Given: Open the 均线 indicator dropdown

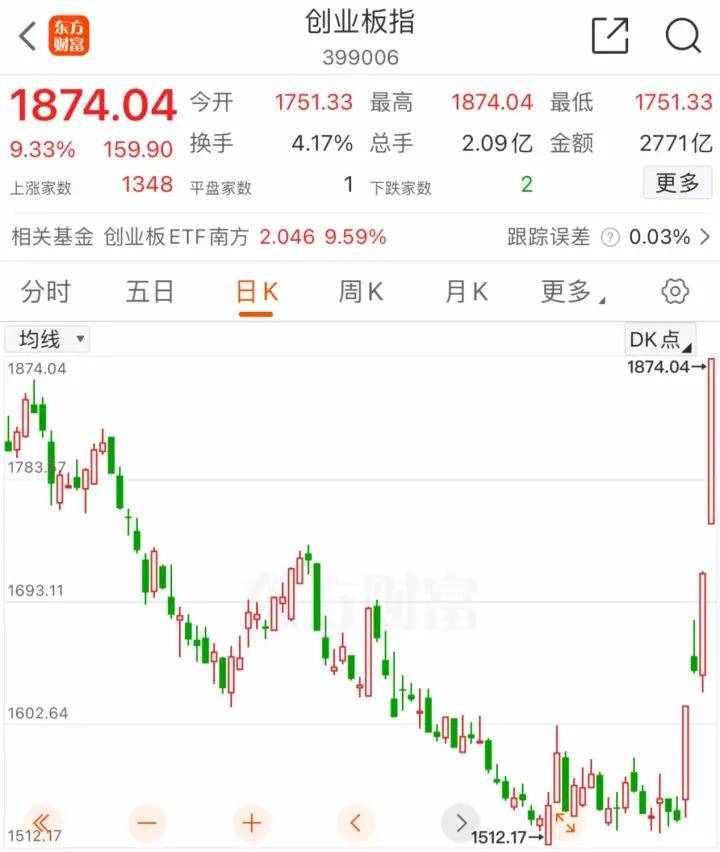Looking at the screenshot, I should tap(49, 339).
